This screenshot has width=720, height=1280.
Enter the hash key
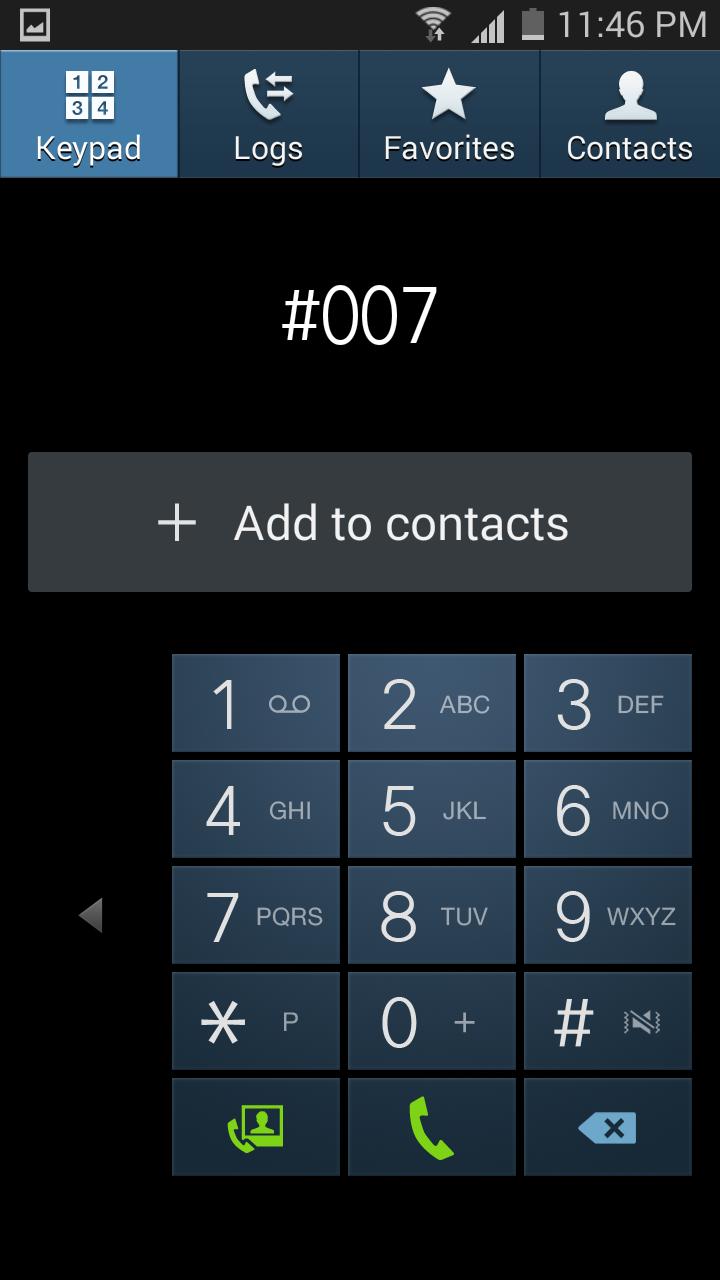pos(608,1022)
